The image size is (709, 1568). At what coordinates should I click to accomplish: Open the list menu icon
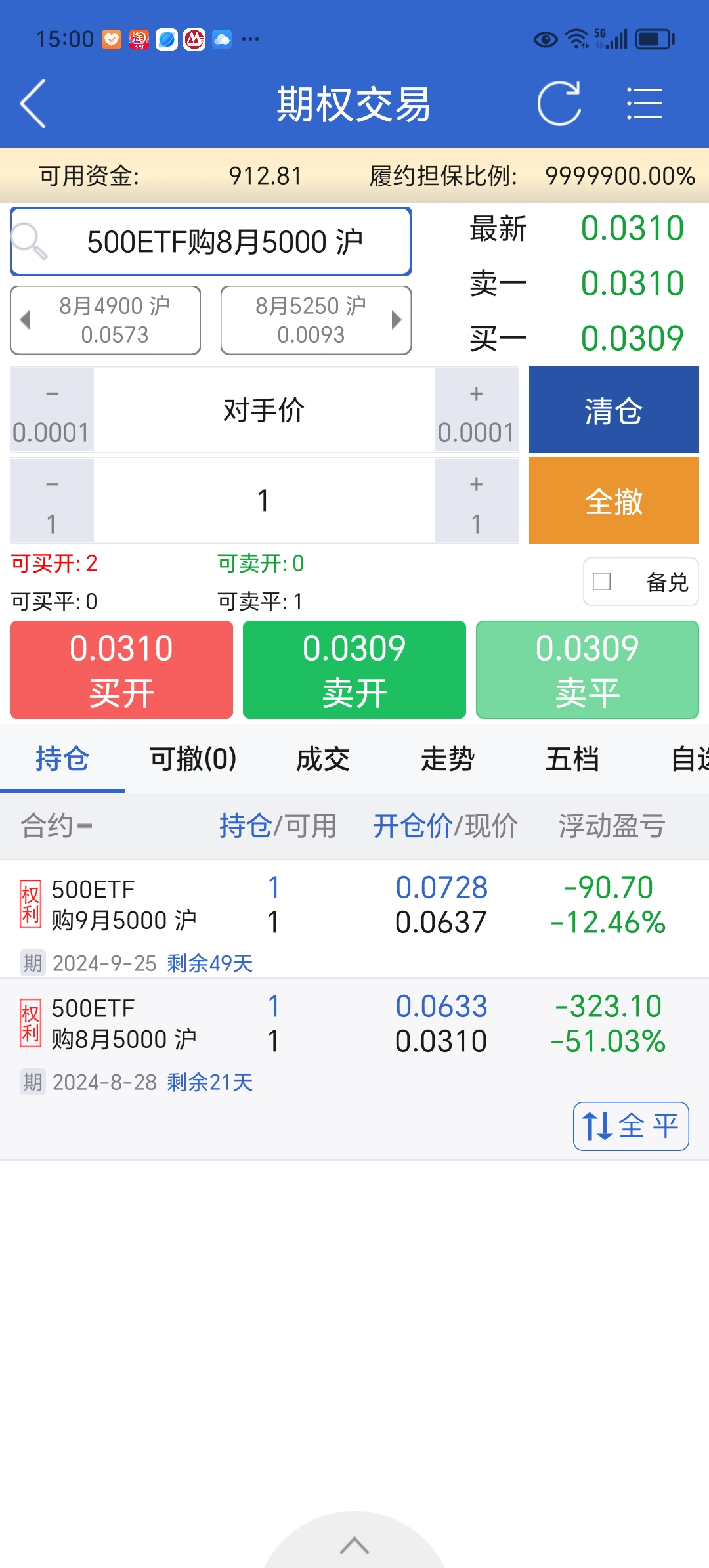point(644,104)
